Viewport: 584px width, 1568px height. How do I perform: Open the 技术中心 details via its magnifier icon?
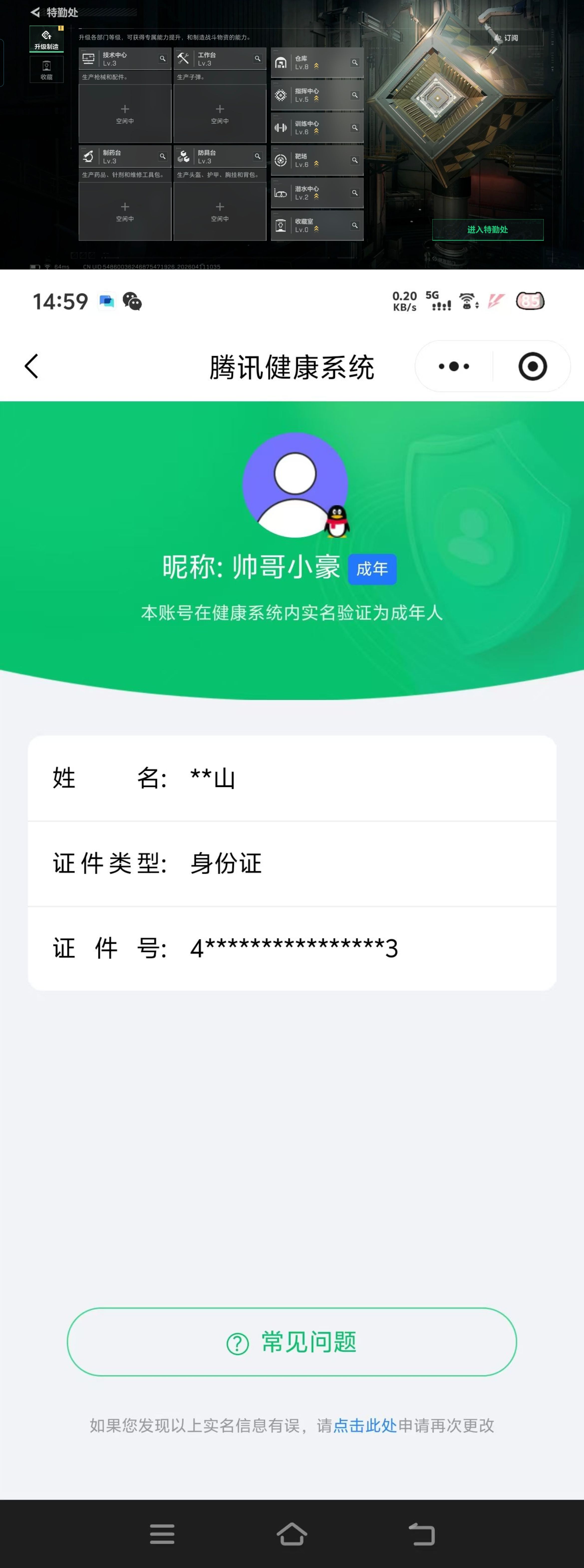(x=163, y=58)
